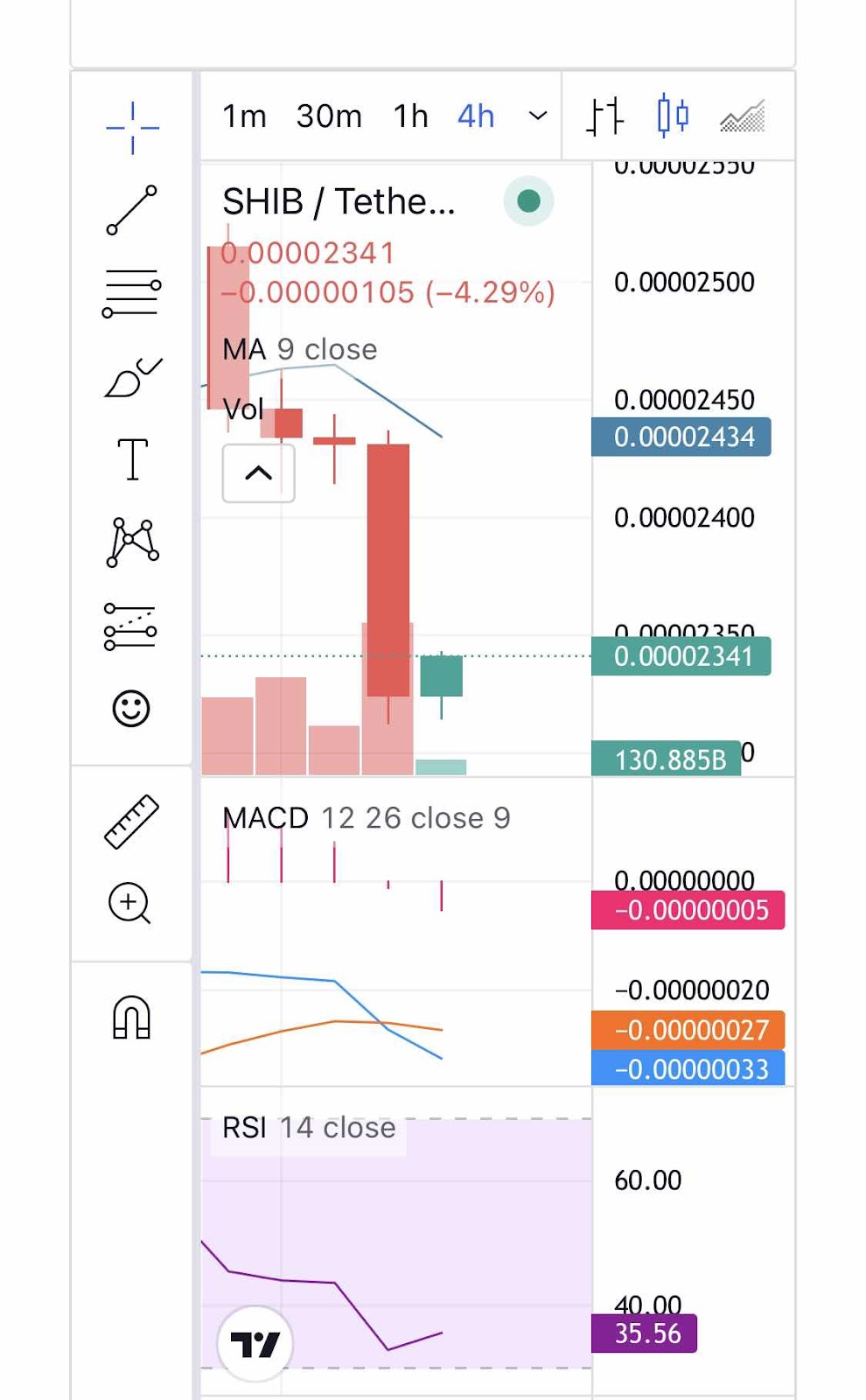Switch chart style to area
This screenshot has width=866, height=1400.
tap(743, 115)
